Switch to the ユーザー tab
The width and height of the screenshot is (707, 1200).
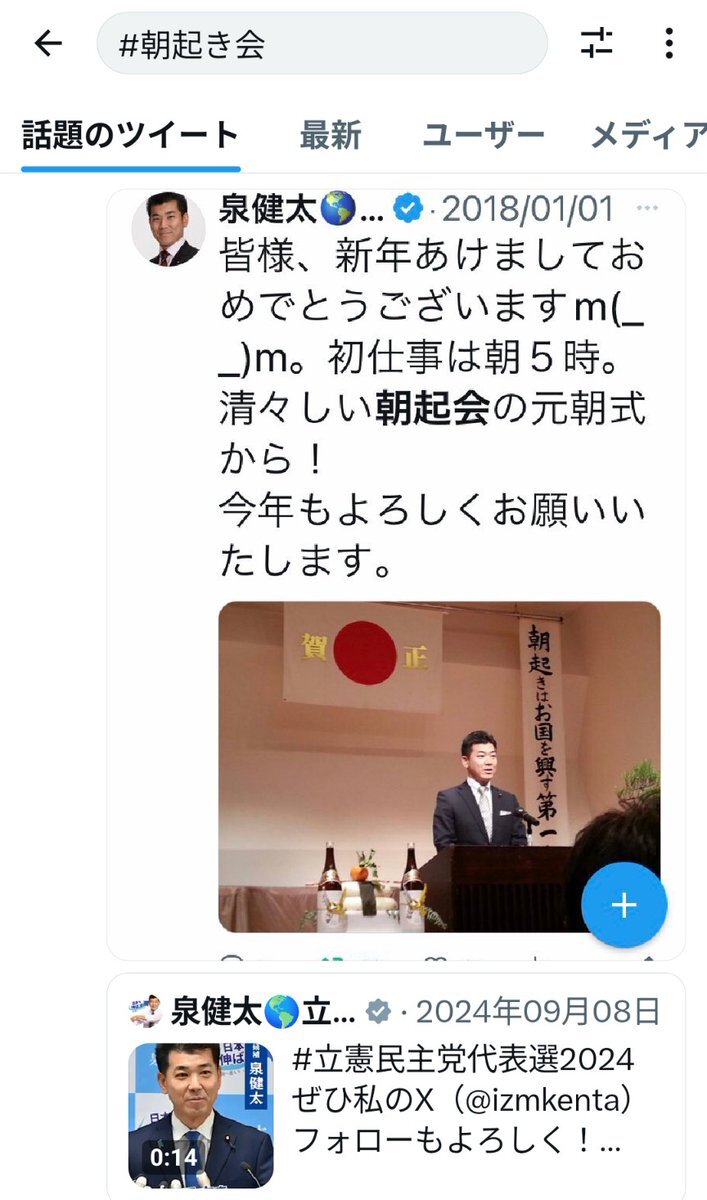pos(483,135)
